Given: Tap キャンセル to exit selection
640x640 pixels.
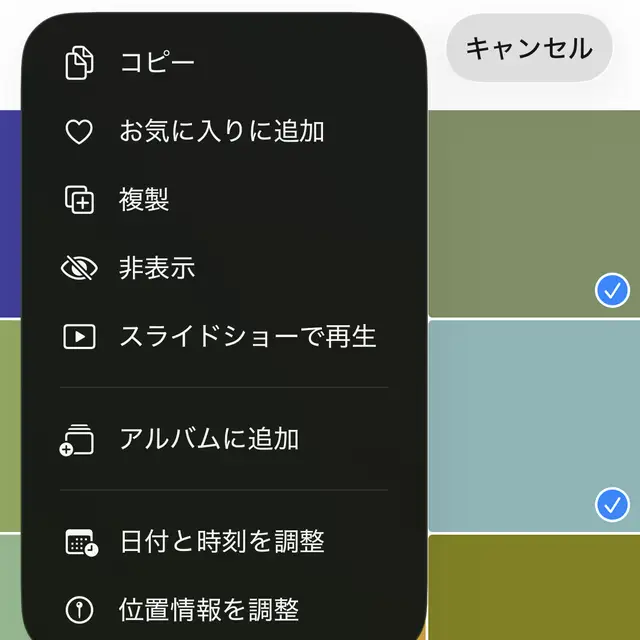Looking at the screenshot, I should [x=528, y=47].
